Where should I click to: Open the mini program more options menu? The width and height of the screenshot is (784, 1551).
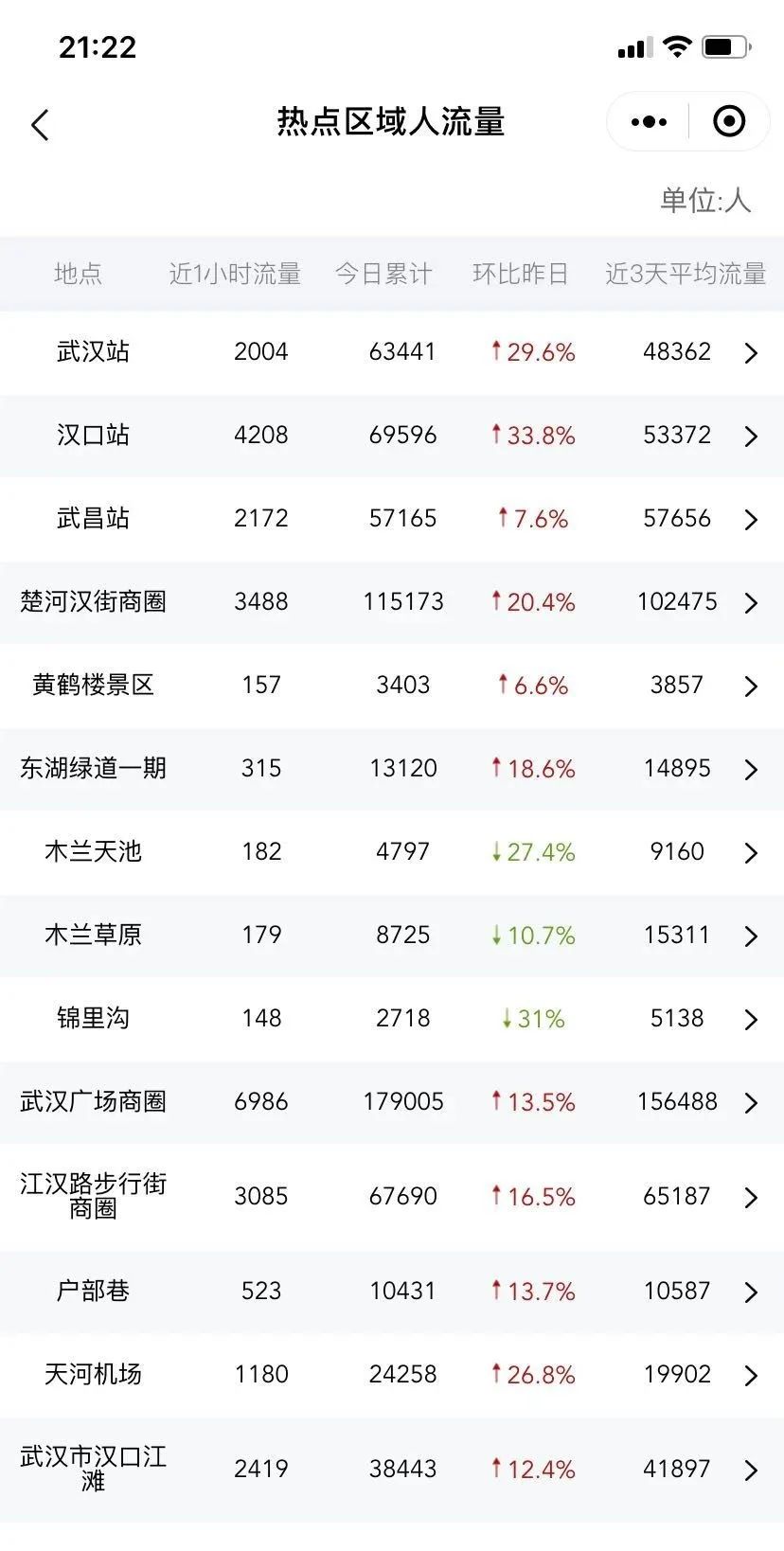649,122
